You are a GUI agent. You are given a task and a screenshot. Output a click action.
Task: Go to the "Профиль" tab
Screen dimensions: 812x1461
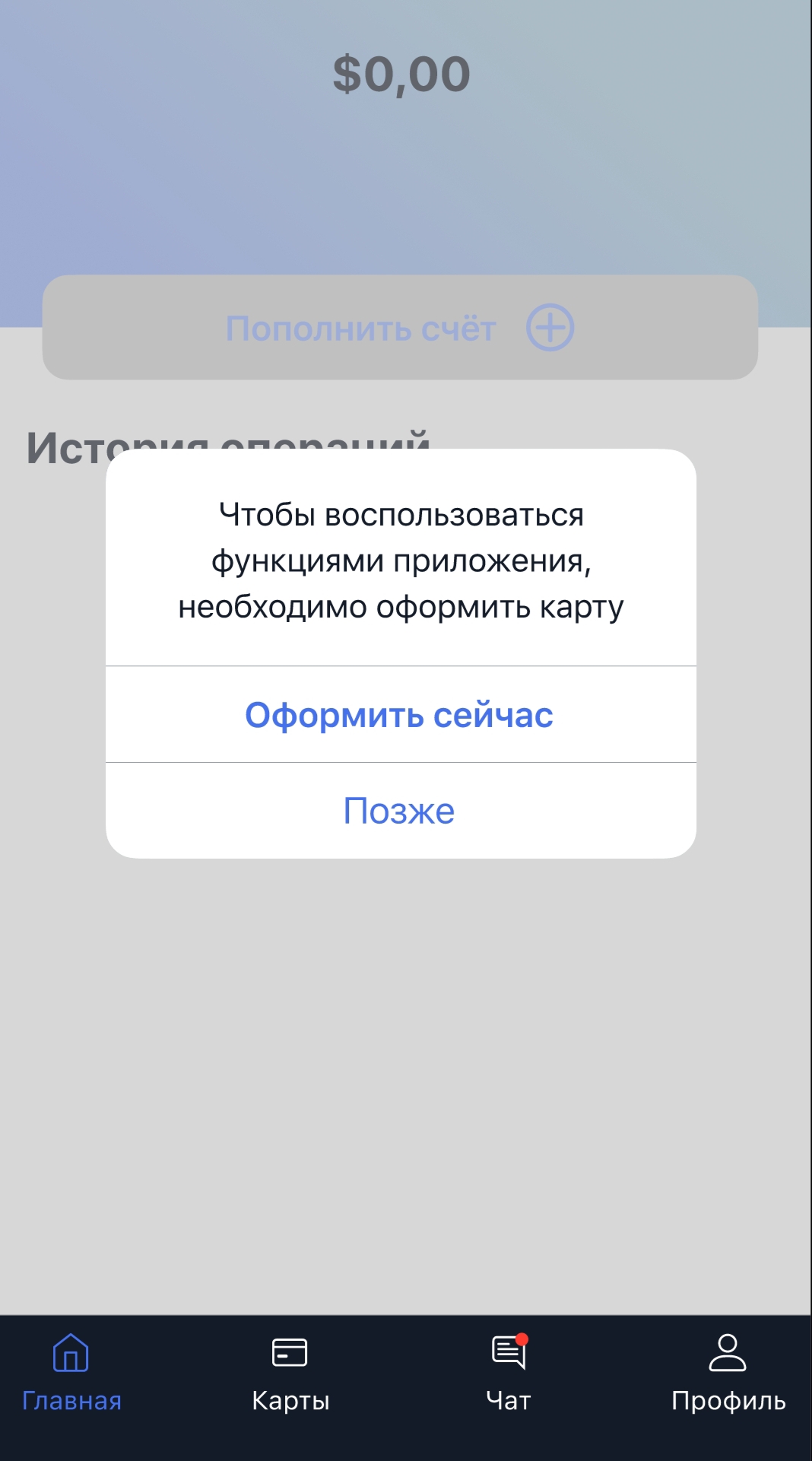pyautogui.click(x=728, y=1373)
